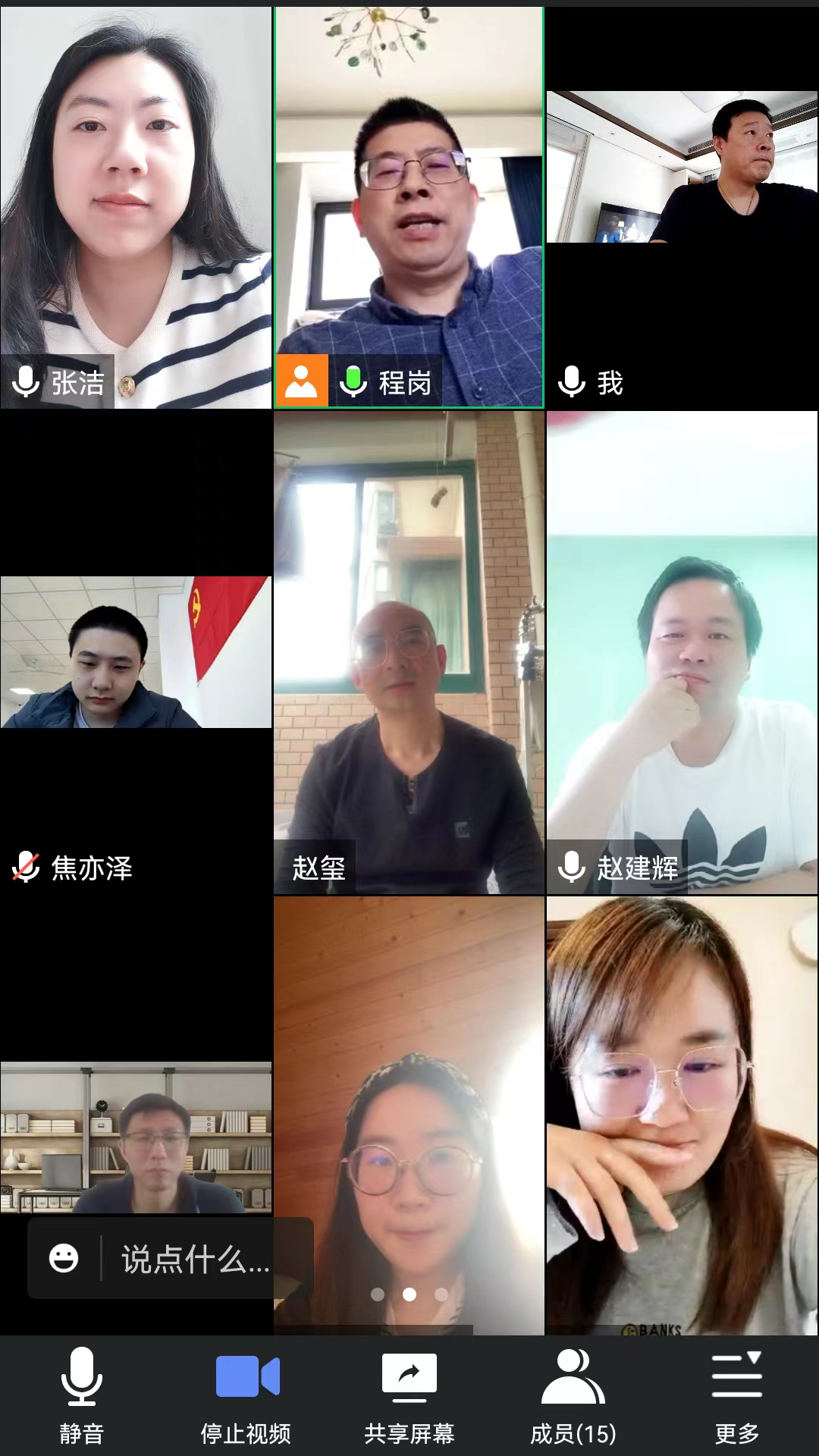Open the emoji picker in chat box

(64, 1258)
